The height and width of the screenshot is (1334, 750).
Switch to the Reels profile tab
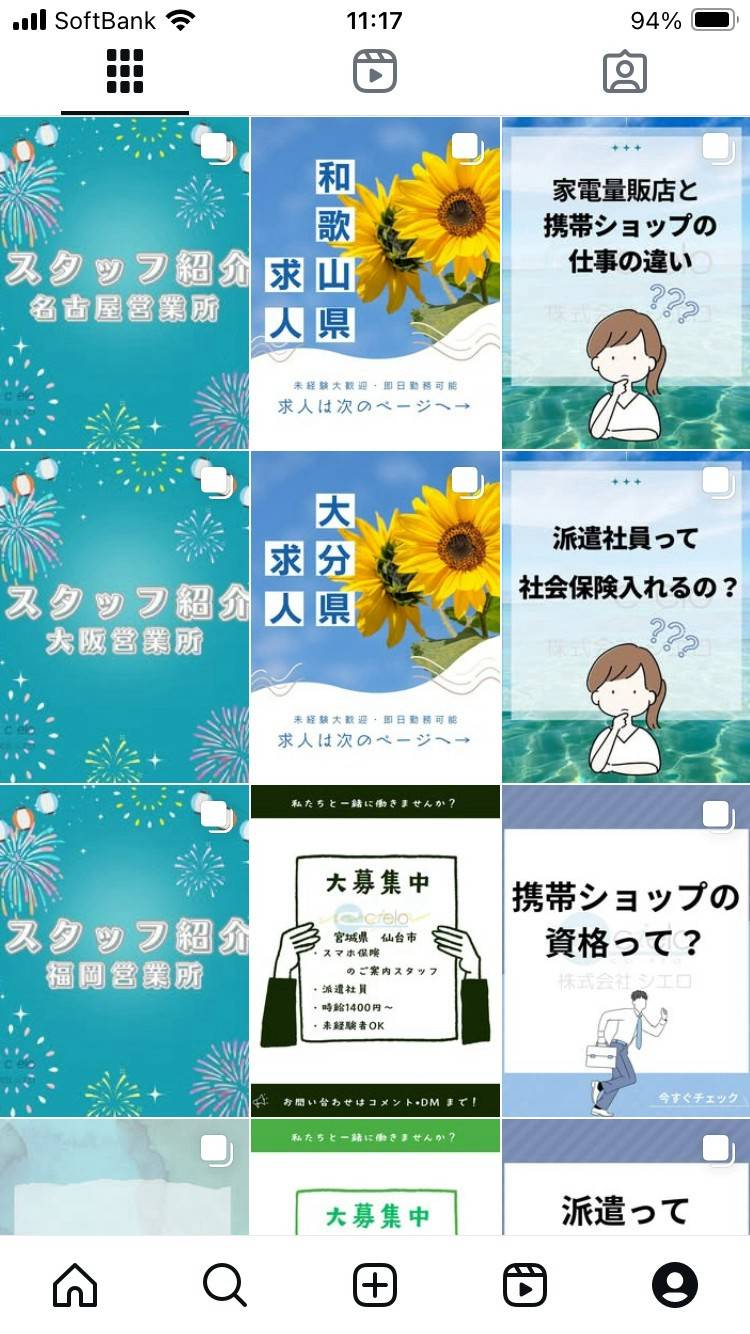[x=375, y=72]
